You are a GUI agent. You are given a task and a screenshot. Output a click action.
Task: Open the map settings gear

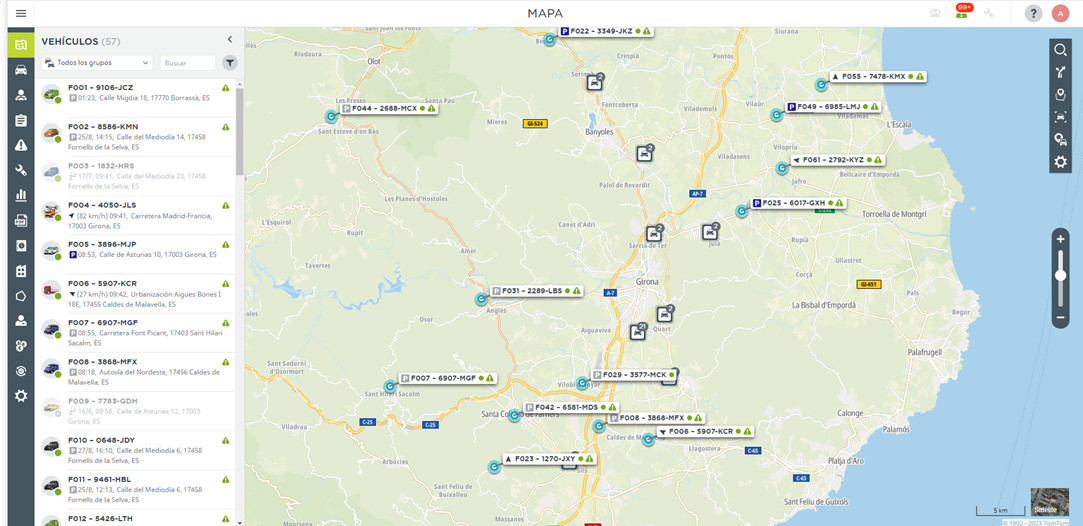pyautogui.click(x=1060, y=162)
